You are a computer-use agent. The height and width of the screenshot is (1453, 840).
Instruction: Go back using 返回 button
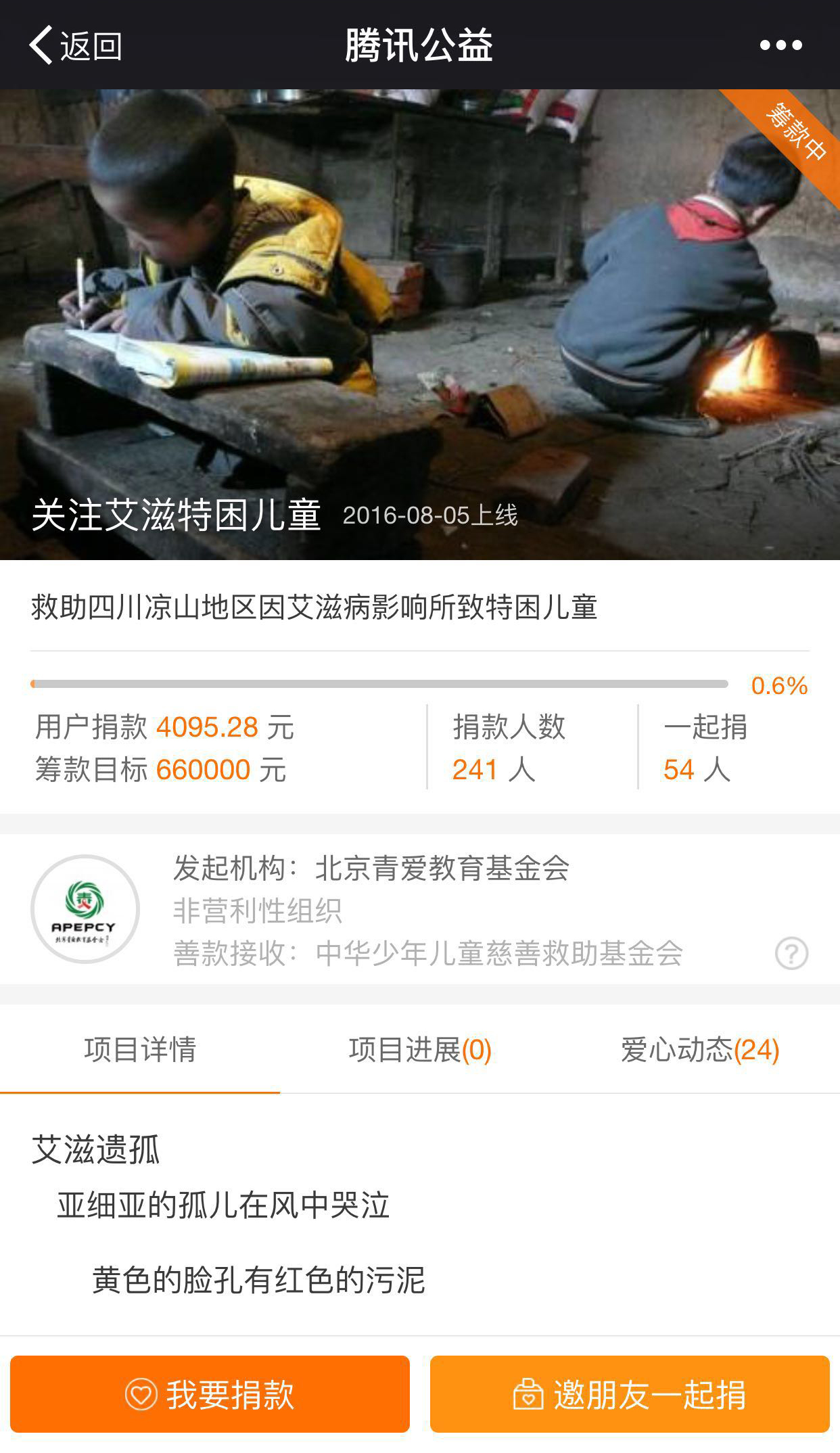(74, 45)
